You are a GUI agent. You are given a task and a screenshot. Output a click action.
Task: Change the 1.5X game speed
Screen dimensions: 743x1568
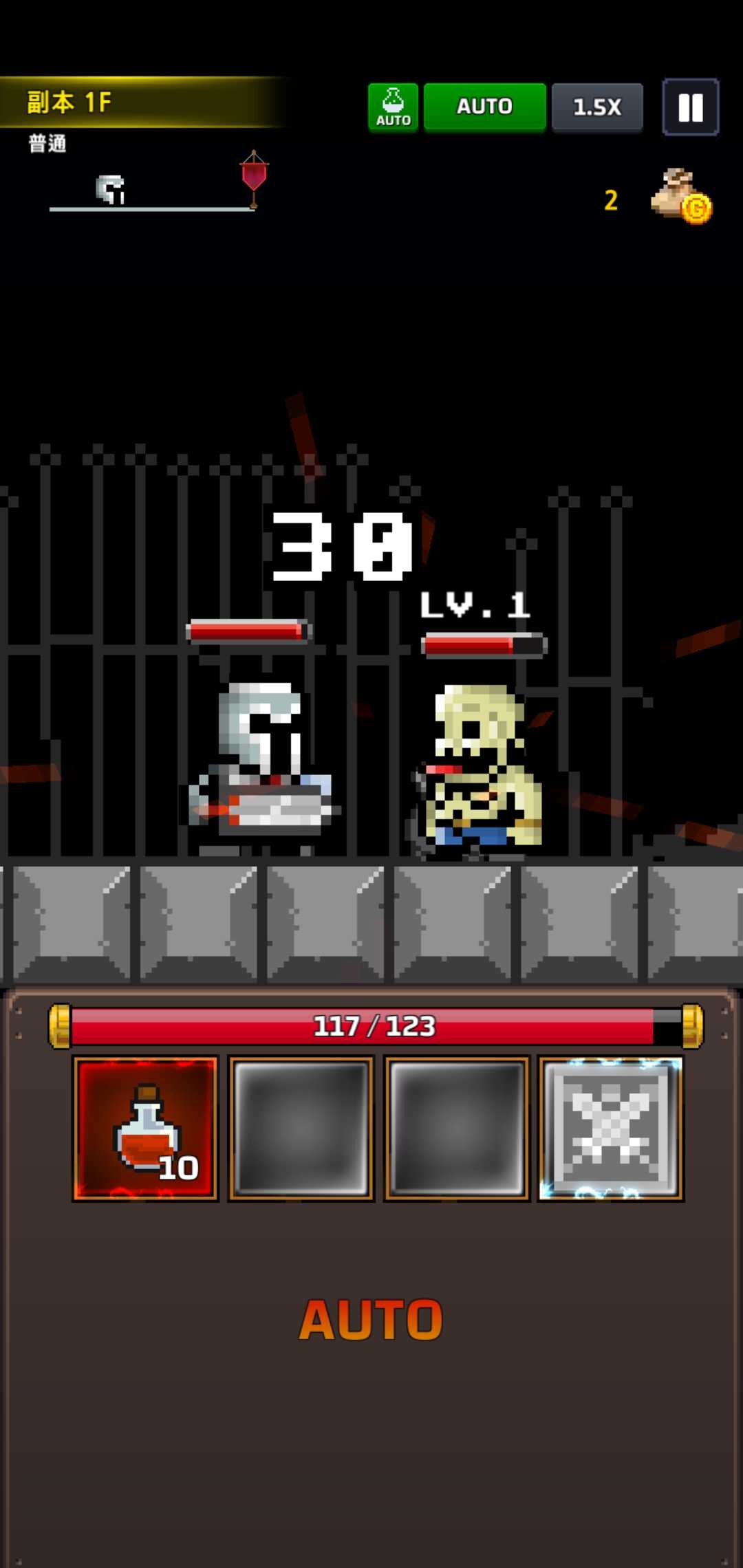click(597, 107)
